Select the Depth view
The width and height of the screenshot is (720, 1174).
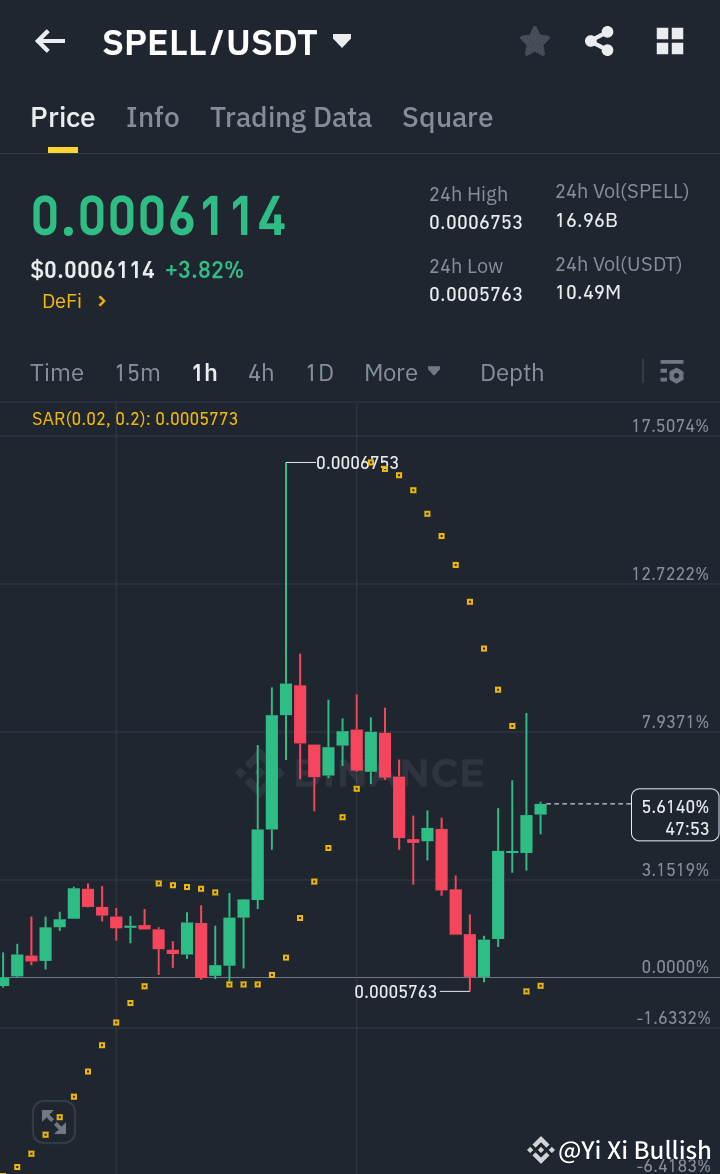click(x=511, y=372)
